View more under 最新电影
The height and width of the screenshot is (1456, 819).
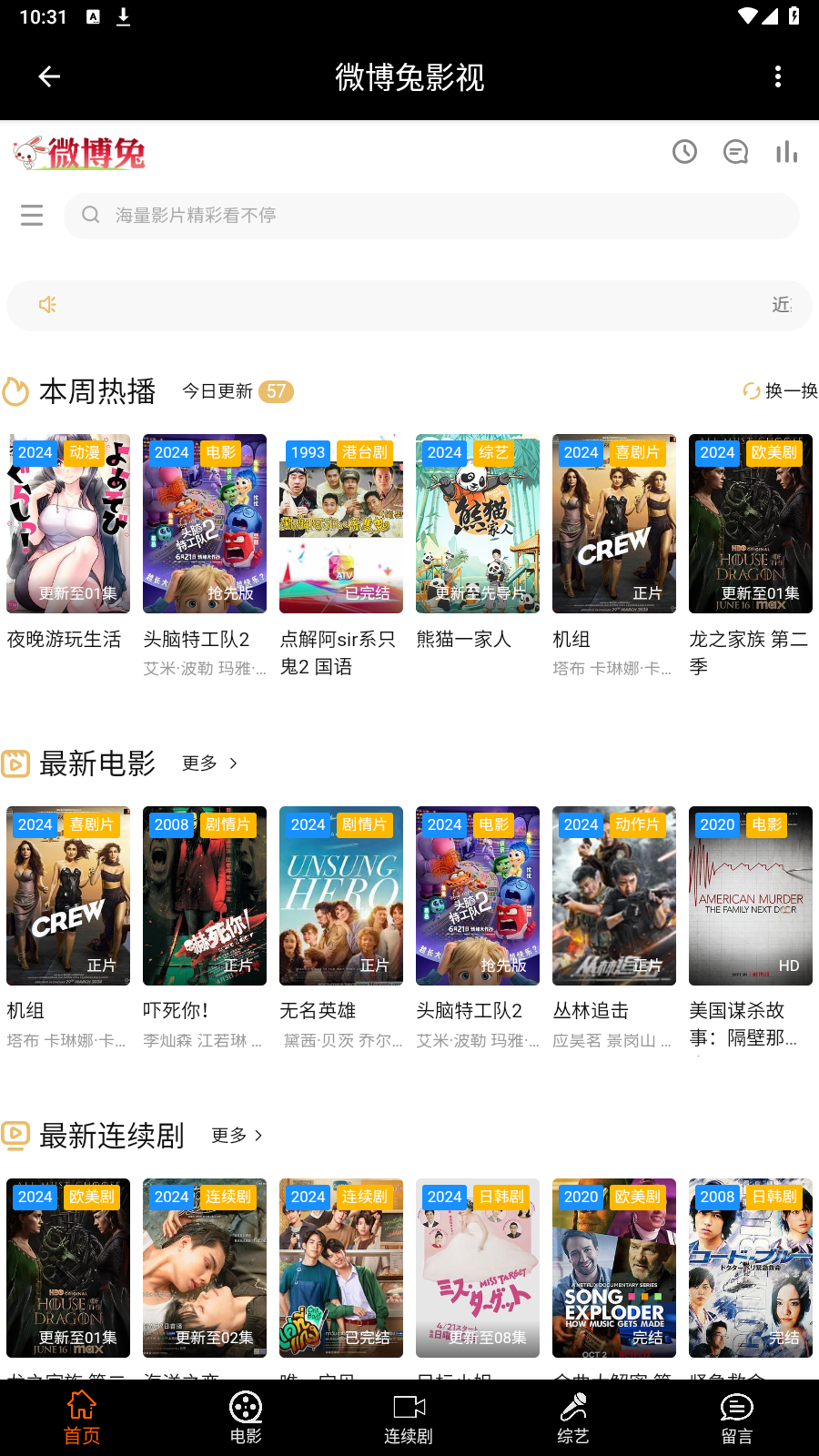point(210,763)
